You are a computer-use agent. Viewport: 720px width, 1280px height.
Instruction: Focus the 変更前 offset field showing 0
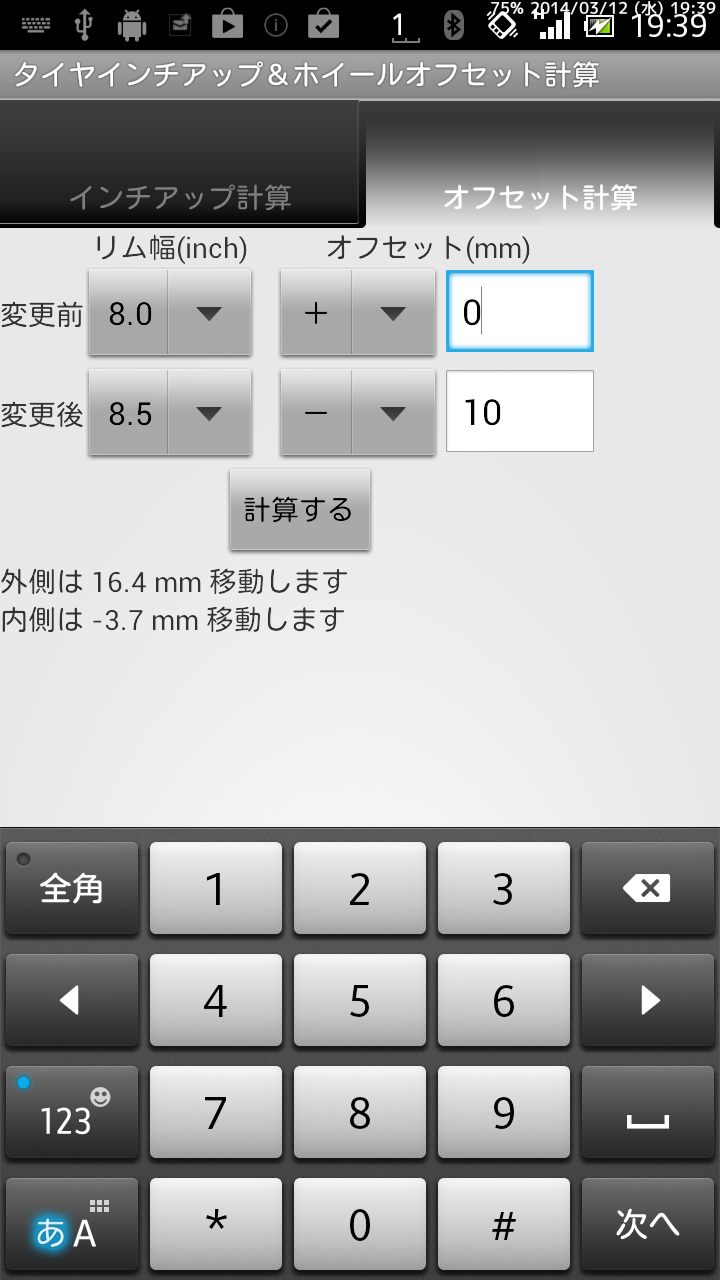(520, 312)
